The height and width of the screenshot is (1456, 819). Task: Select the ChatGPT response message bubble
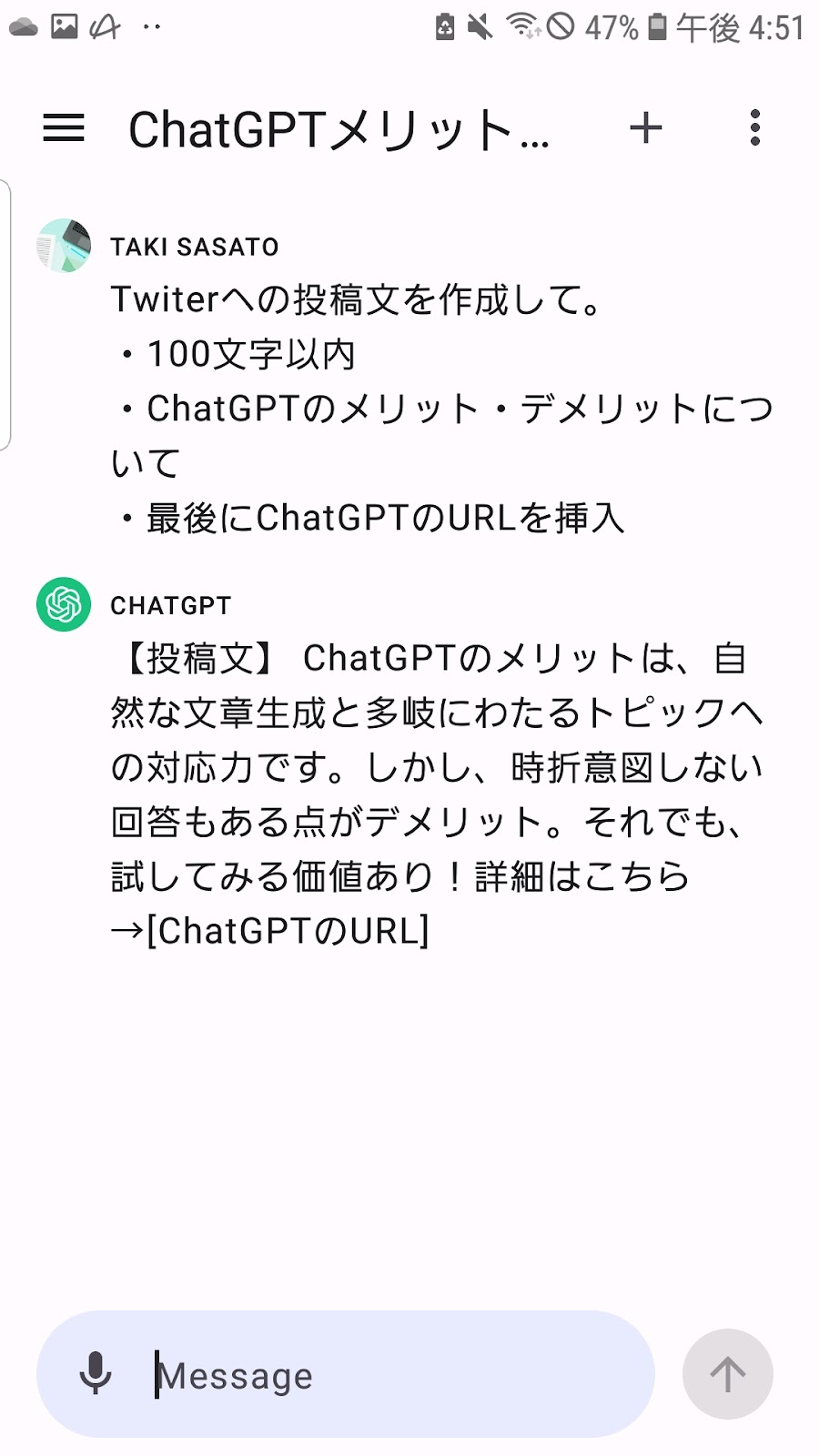pos(437,792)
